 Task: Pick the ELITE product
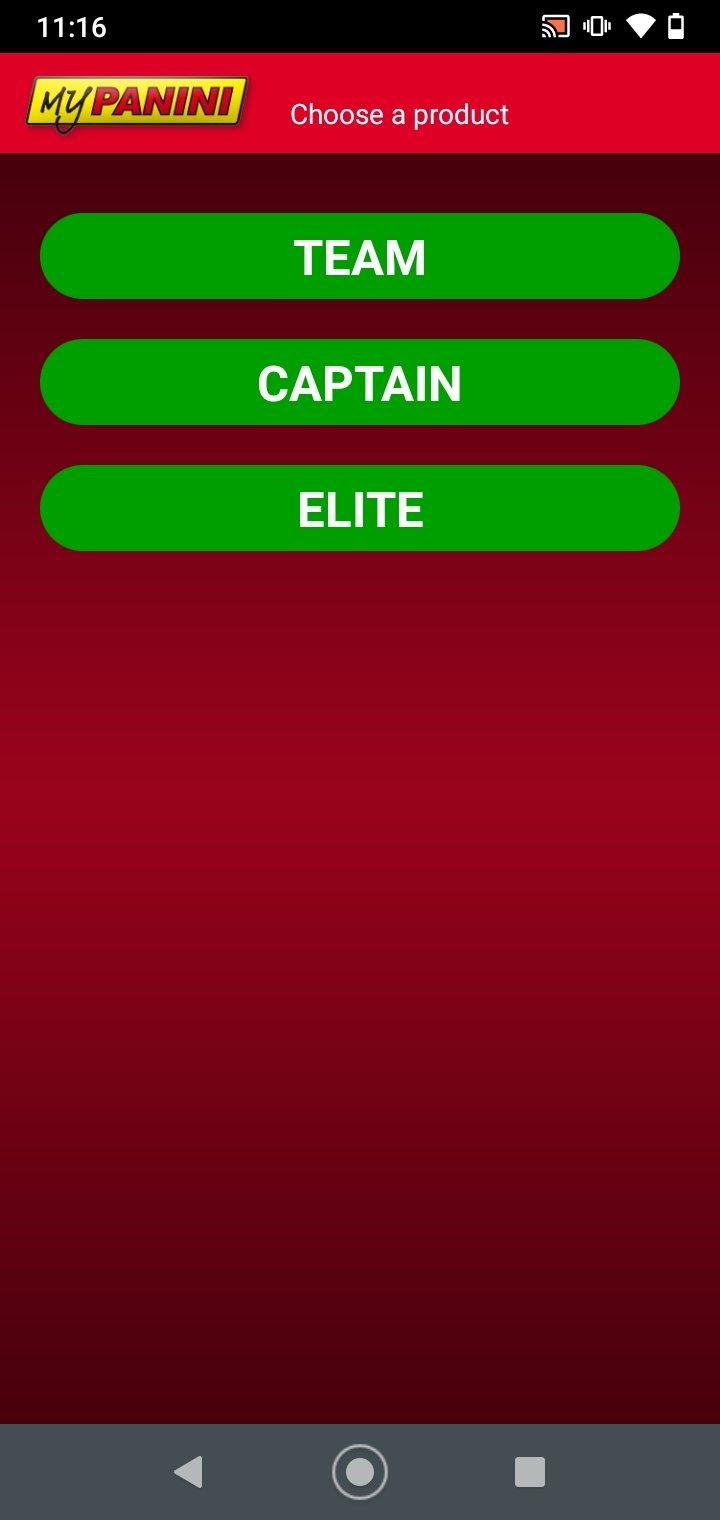[360, 508]
